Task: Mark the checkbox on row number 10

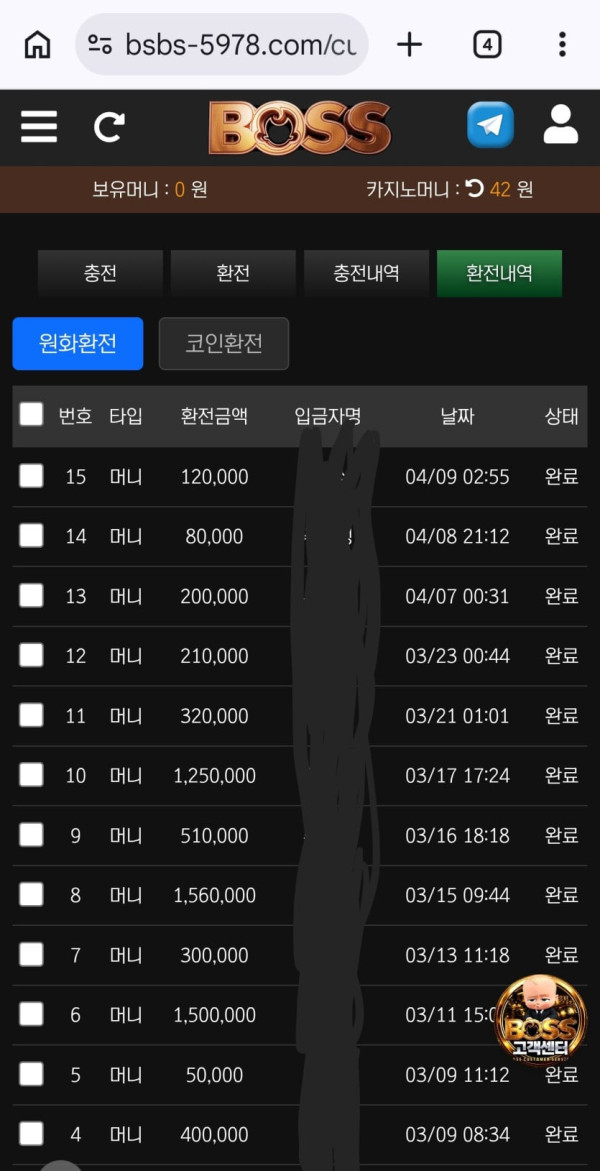Action: (x=32, y=775)
